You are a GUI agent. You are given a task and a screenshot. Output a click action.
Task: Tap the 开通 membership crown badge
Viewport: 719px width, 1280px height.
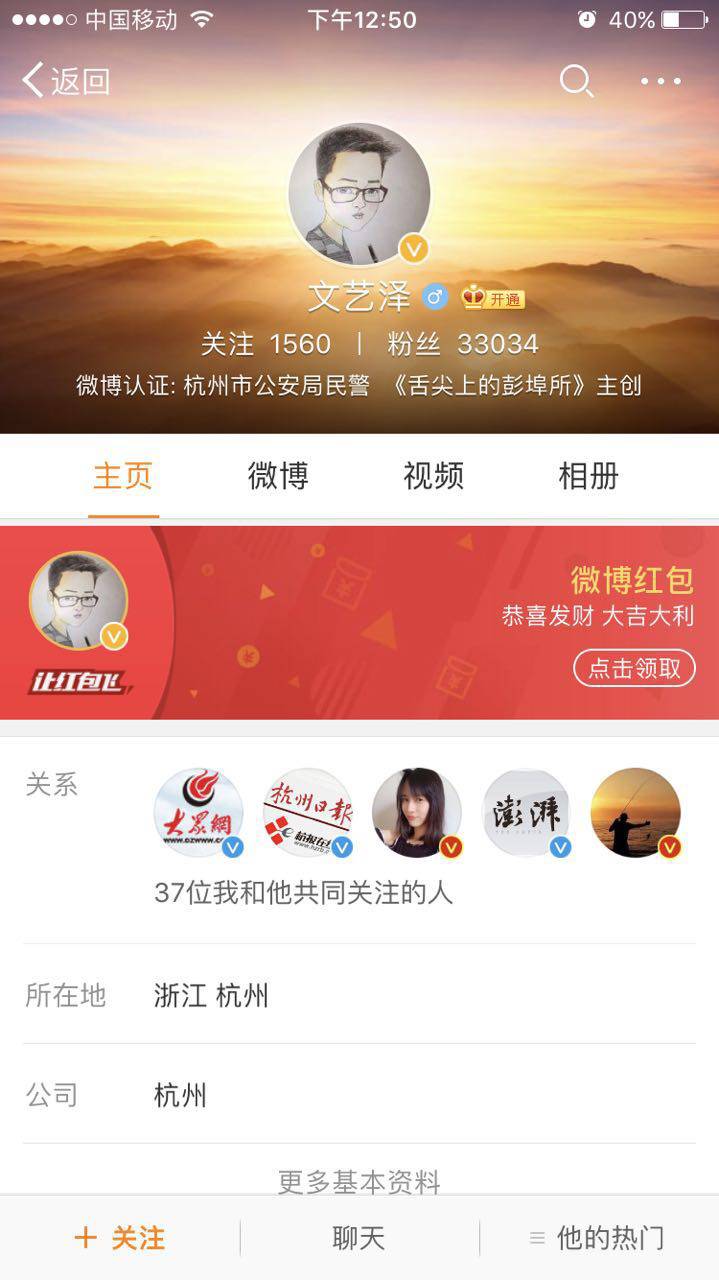click(492, 297)
